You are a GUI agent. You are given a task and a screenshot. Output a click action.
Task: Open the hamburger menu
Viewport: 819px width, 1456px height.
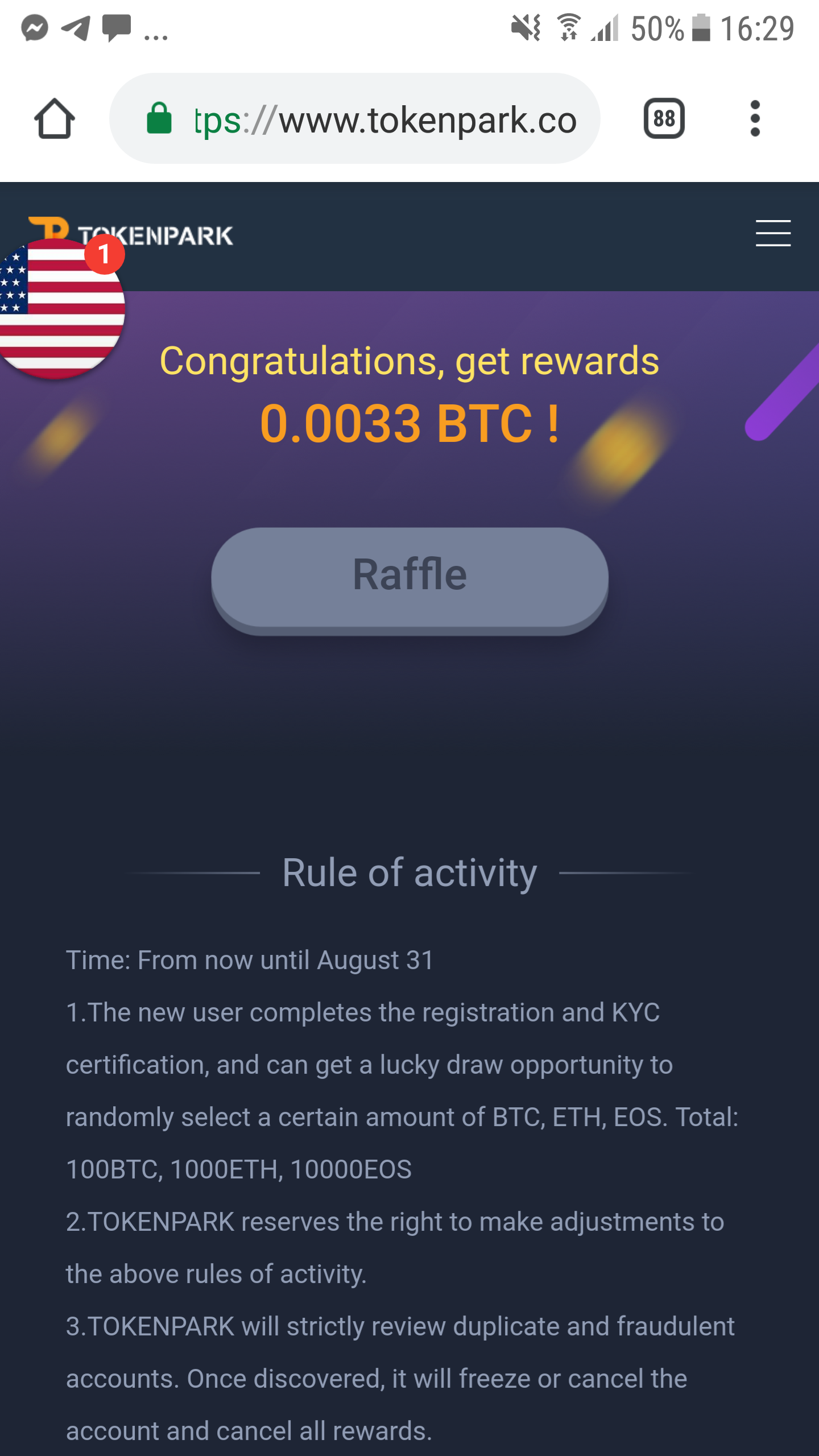click(x=772, y=233)
